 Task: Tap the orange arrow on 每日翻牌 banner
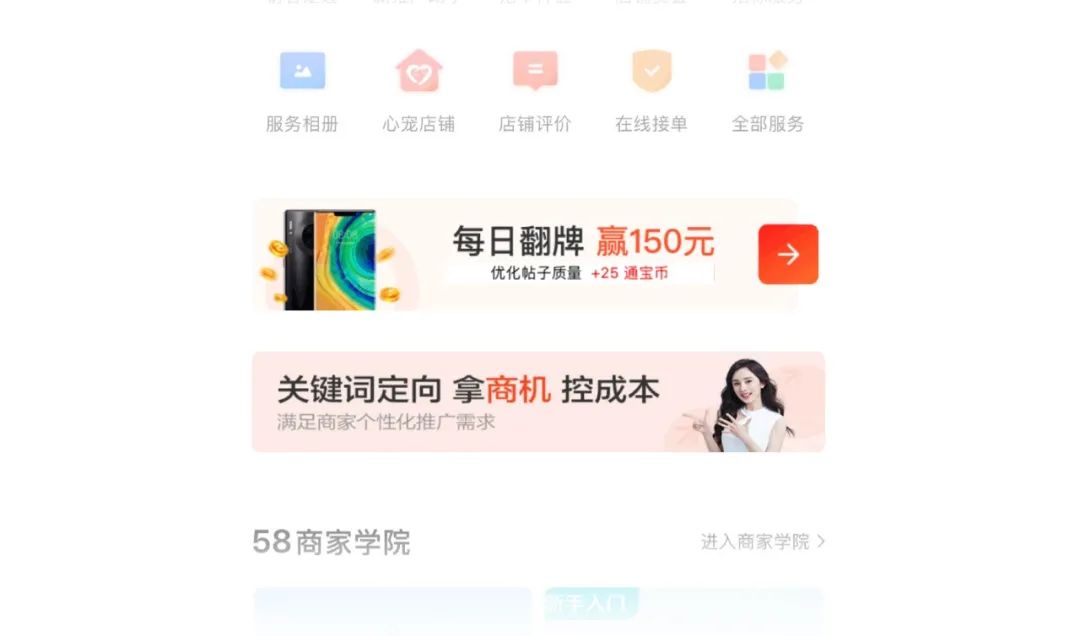(x=788, y=254)
